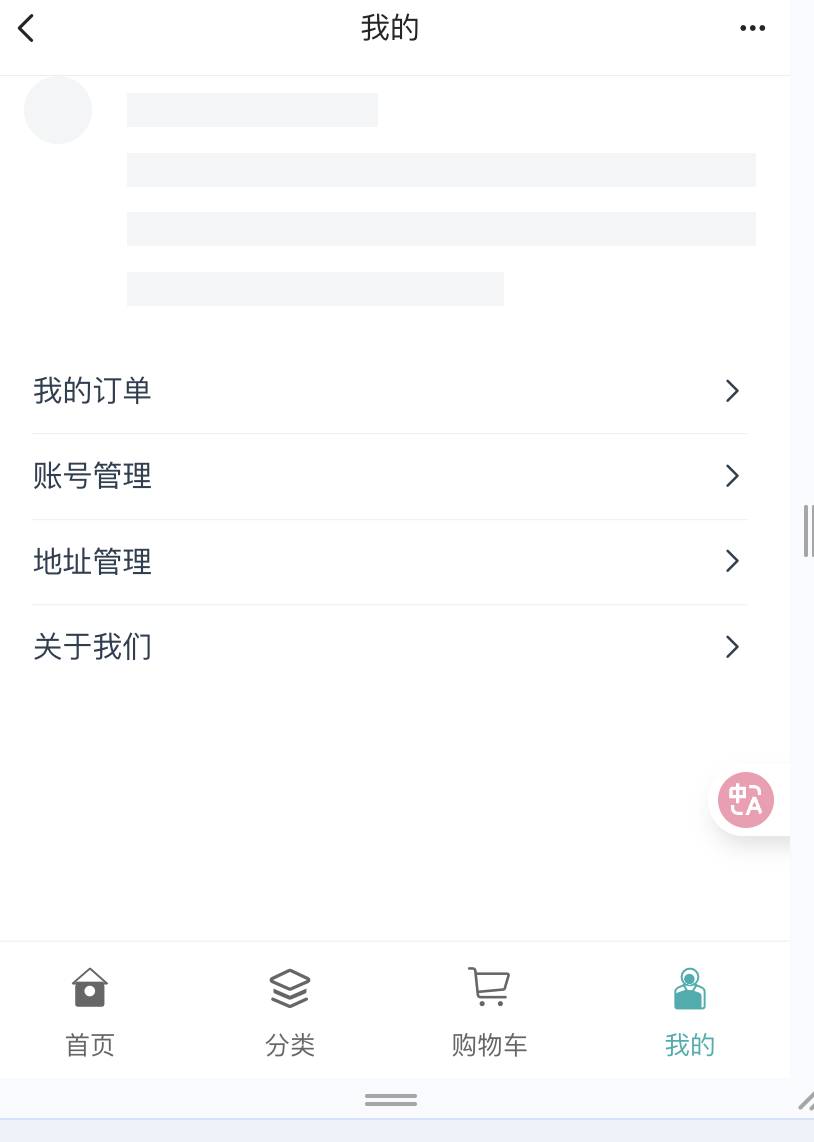
Task: Switch to the 首页 tab
Action: pyautogui.click(x=90, y=1013)
